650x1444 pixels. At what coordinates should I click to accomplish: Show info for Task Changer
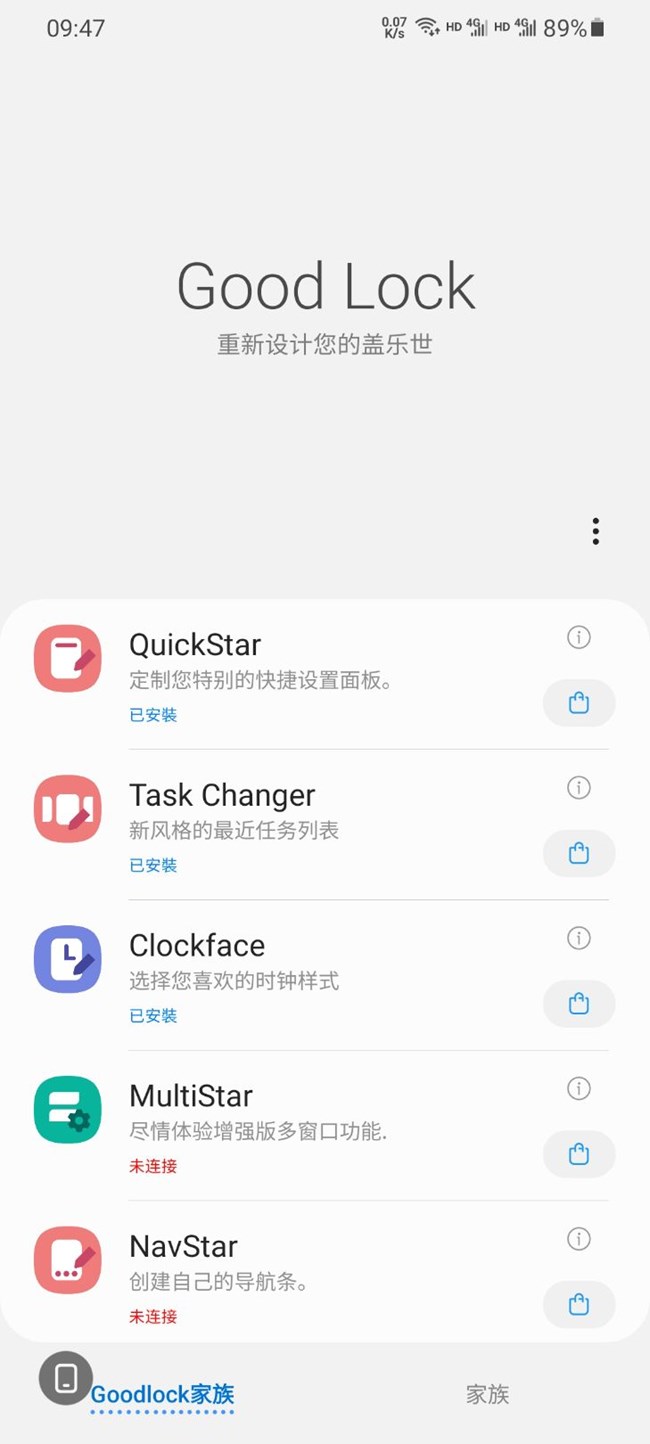[x=578, y=788]
